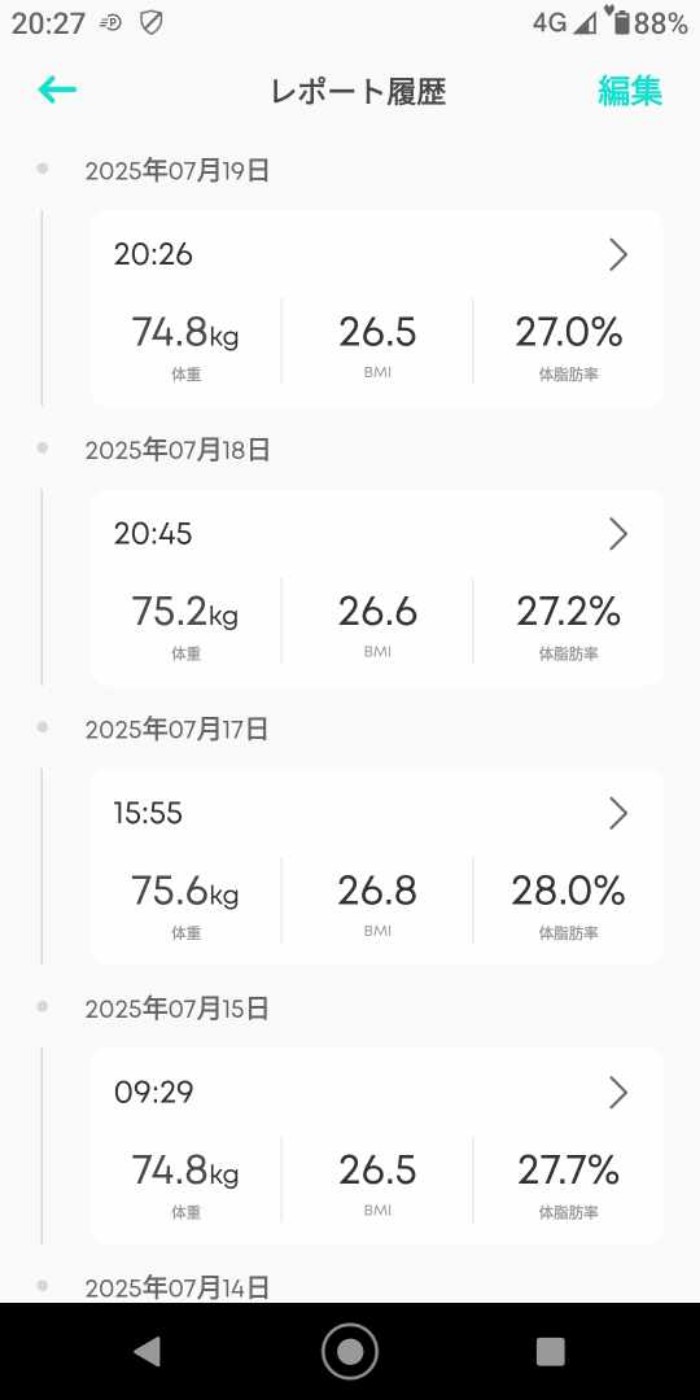Image resolution: width=700 pixels, height=1400 pixels.
Task: Tap the system home button
Action: (350, 1351)
